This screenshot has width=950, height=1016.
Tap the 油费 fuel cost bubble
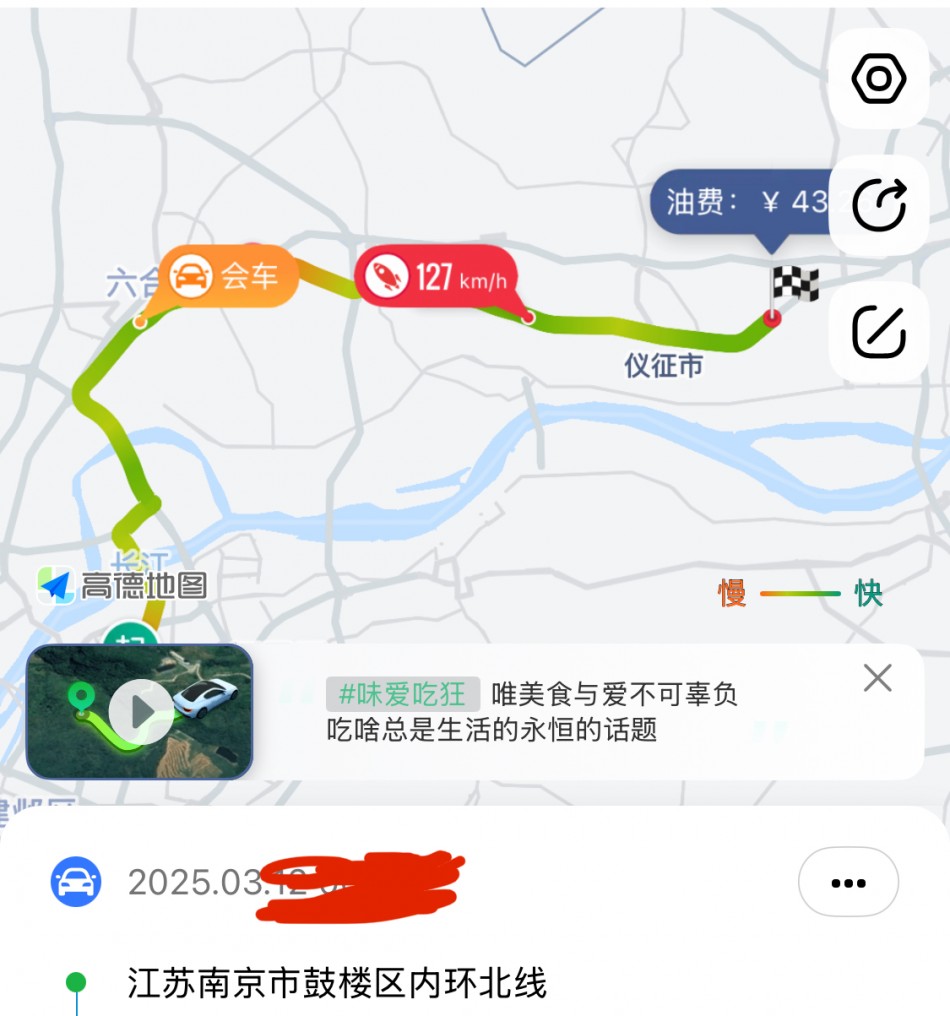click(x=745, y=203)
